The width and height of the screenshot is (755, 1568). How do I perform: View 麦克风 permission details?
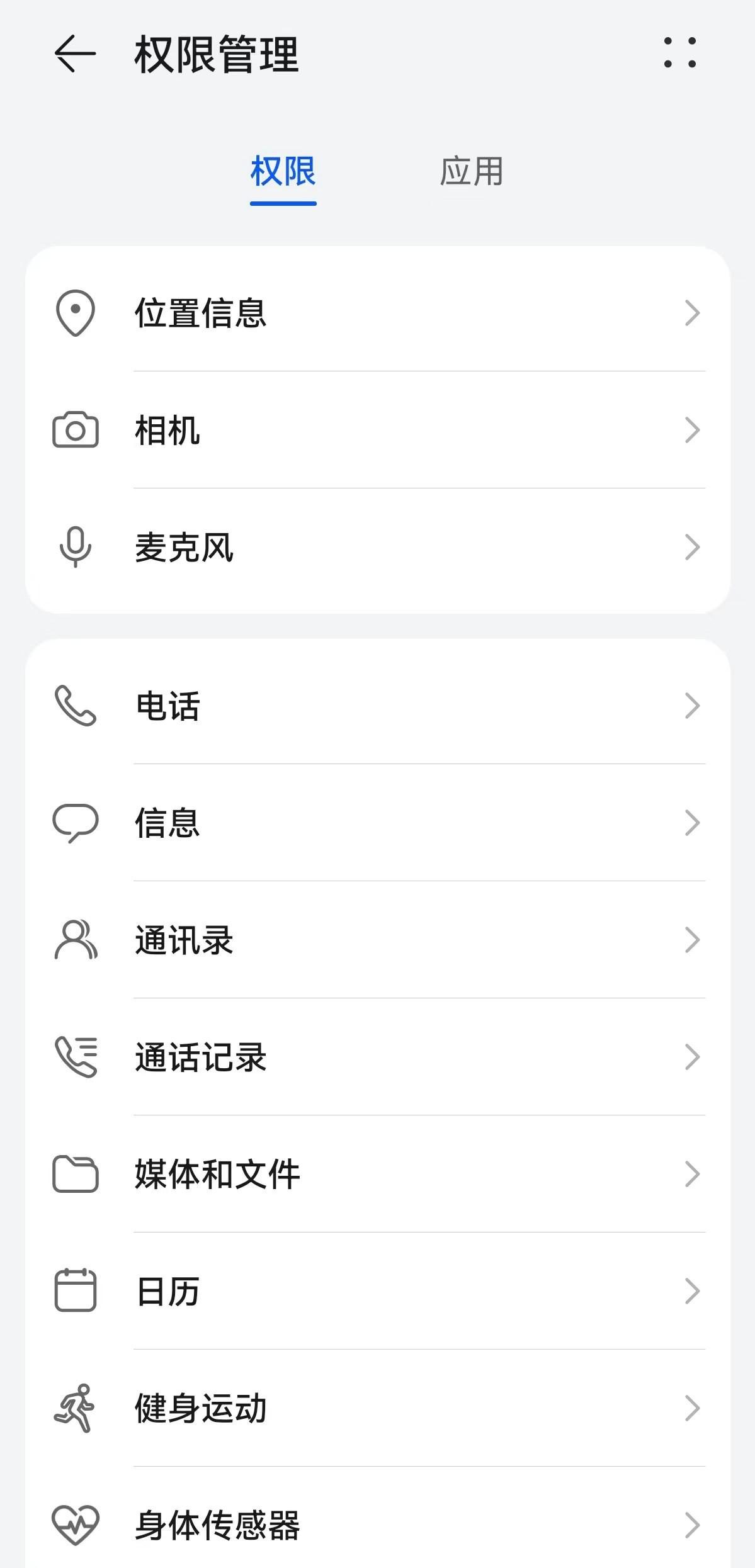coord(378,547)
